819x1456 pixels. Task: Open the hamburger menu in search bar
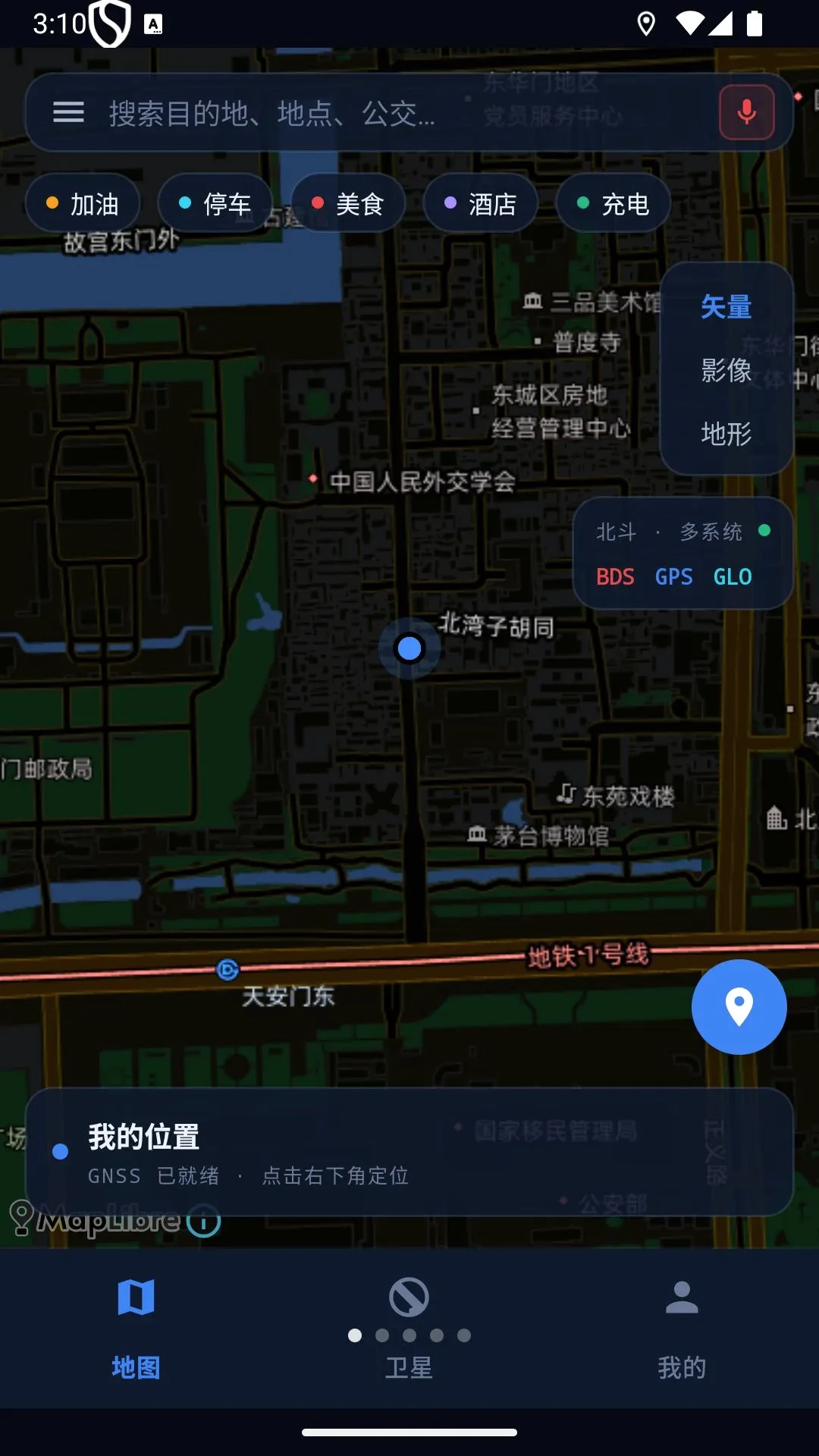[x=68, y=113]
